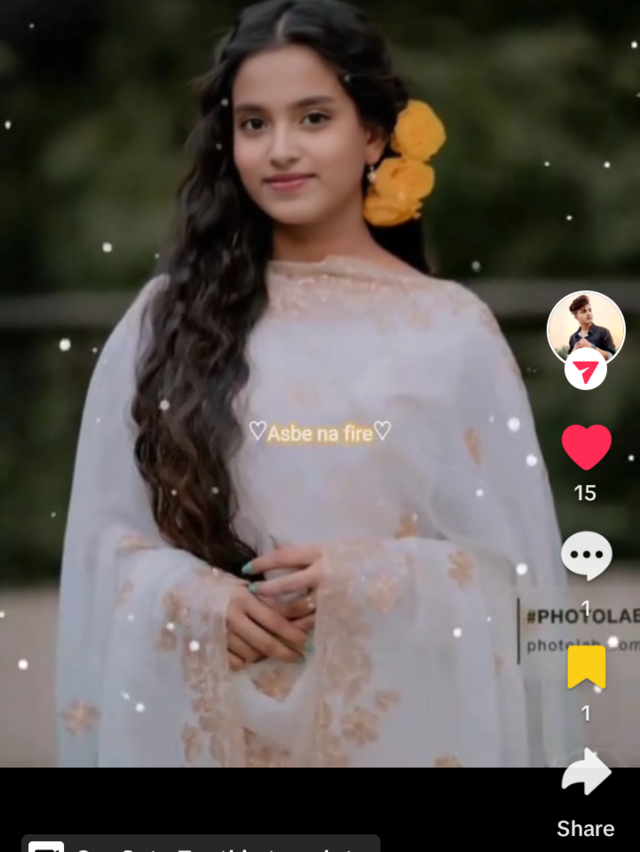
Task: Follow the creator via red badge
Action: 586,371
